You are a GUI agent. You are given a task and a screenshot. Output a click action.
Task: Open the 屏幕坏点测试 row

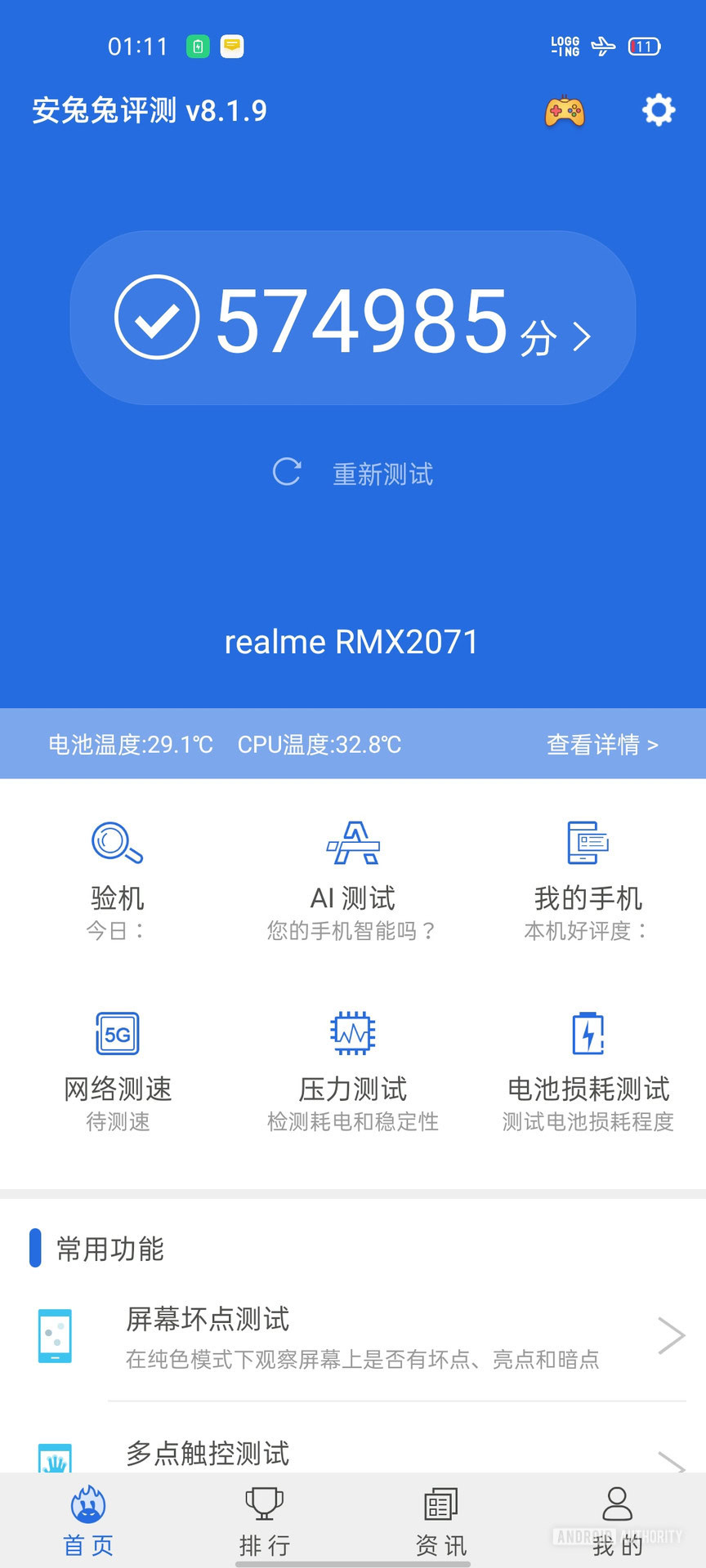pos(360,1337)
